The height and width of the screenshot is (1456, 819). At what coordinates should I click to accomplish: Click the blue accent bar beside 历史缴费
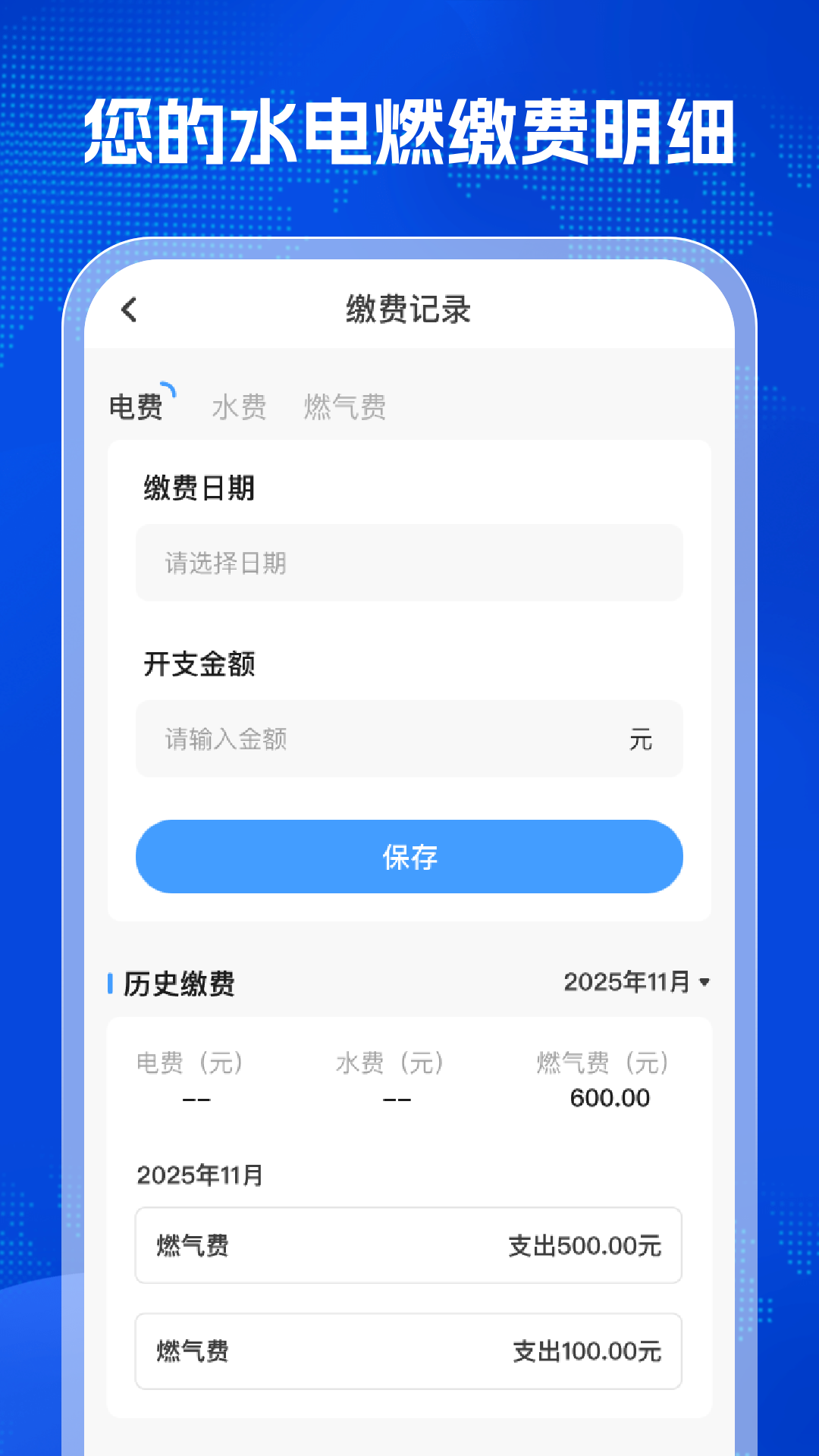[x=111, y=984]
